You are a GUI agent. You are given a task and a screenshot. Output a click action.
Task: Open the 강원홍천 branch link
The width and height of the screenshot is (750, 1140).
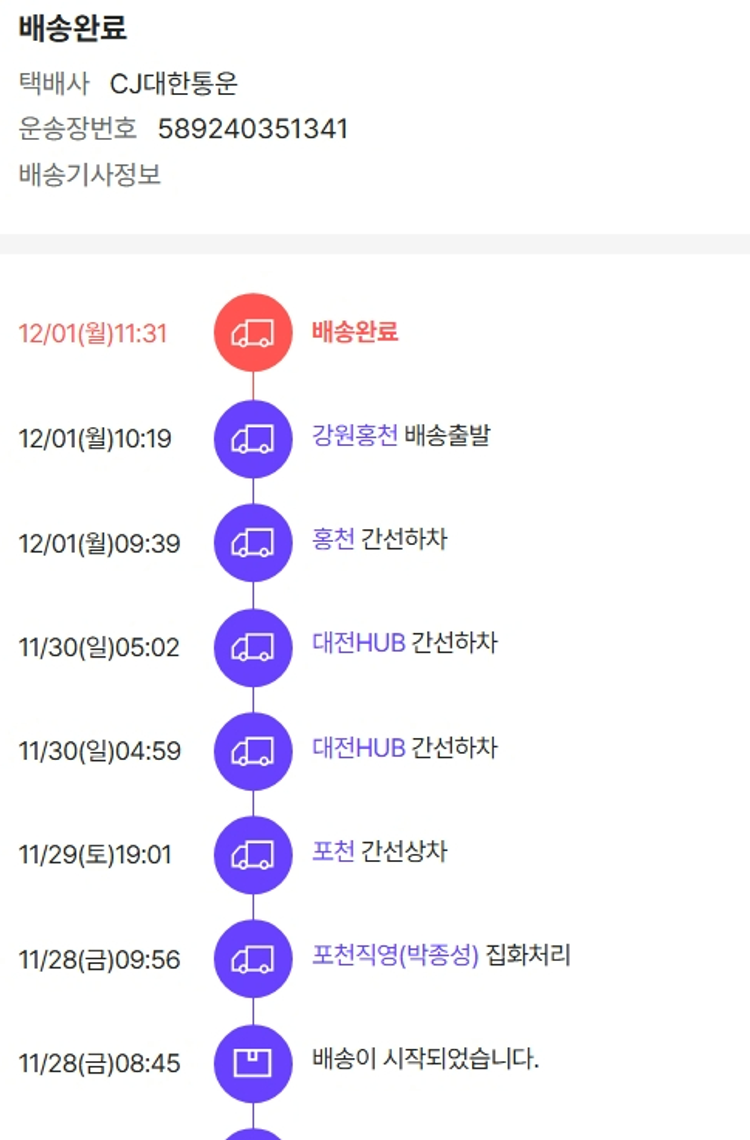coord(355,436)
